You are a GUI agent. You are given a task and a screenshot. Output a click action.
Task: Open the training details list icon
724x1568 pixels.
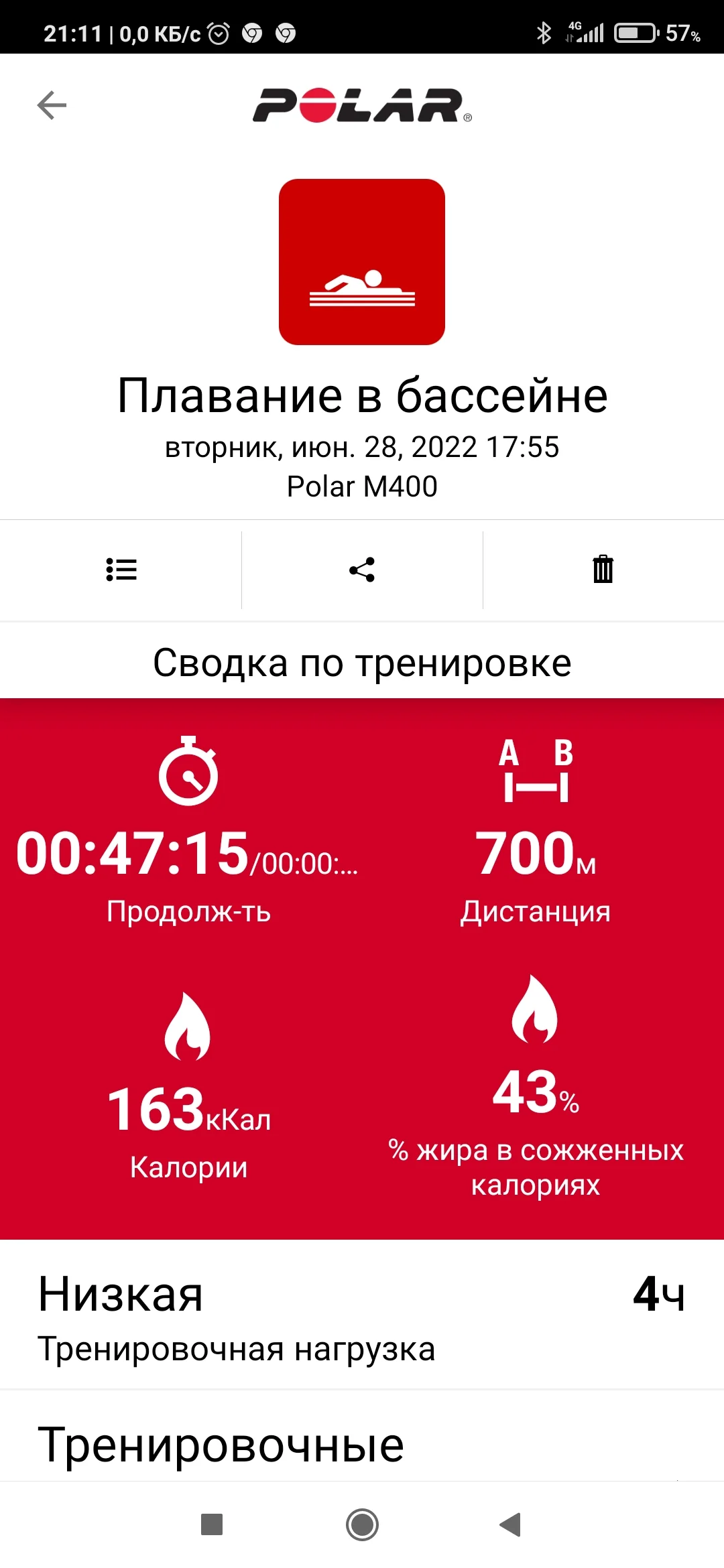click(x=121, y=570)
